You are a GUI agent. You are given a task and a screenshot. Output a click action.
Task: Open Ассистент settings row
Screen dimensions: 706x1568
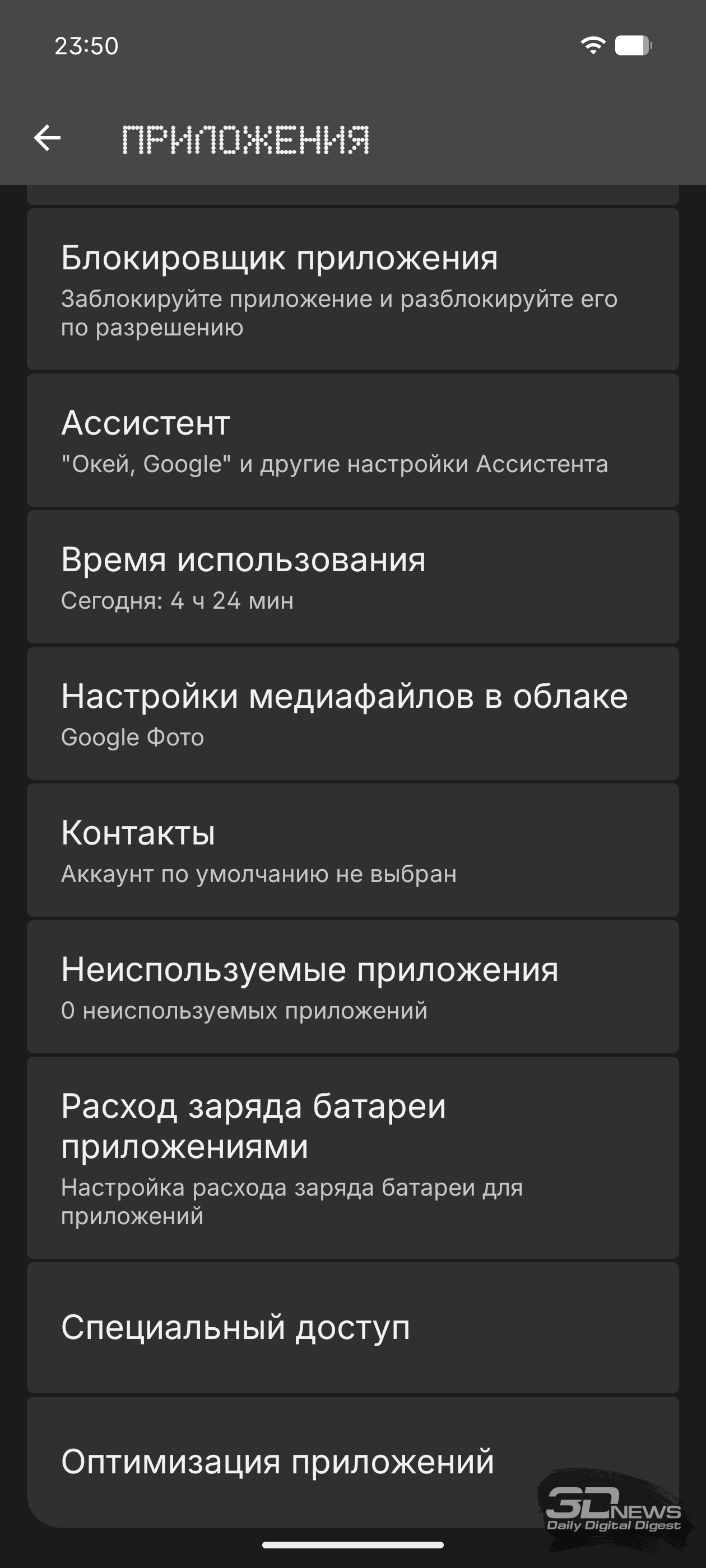point(352,440)
